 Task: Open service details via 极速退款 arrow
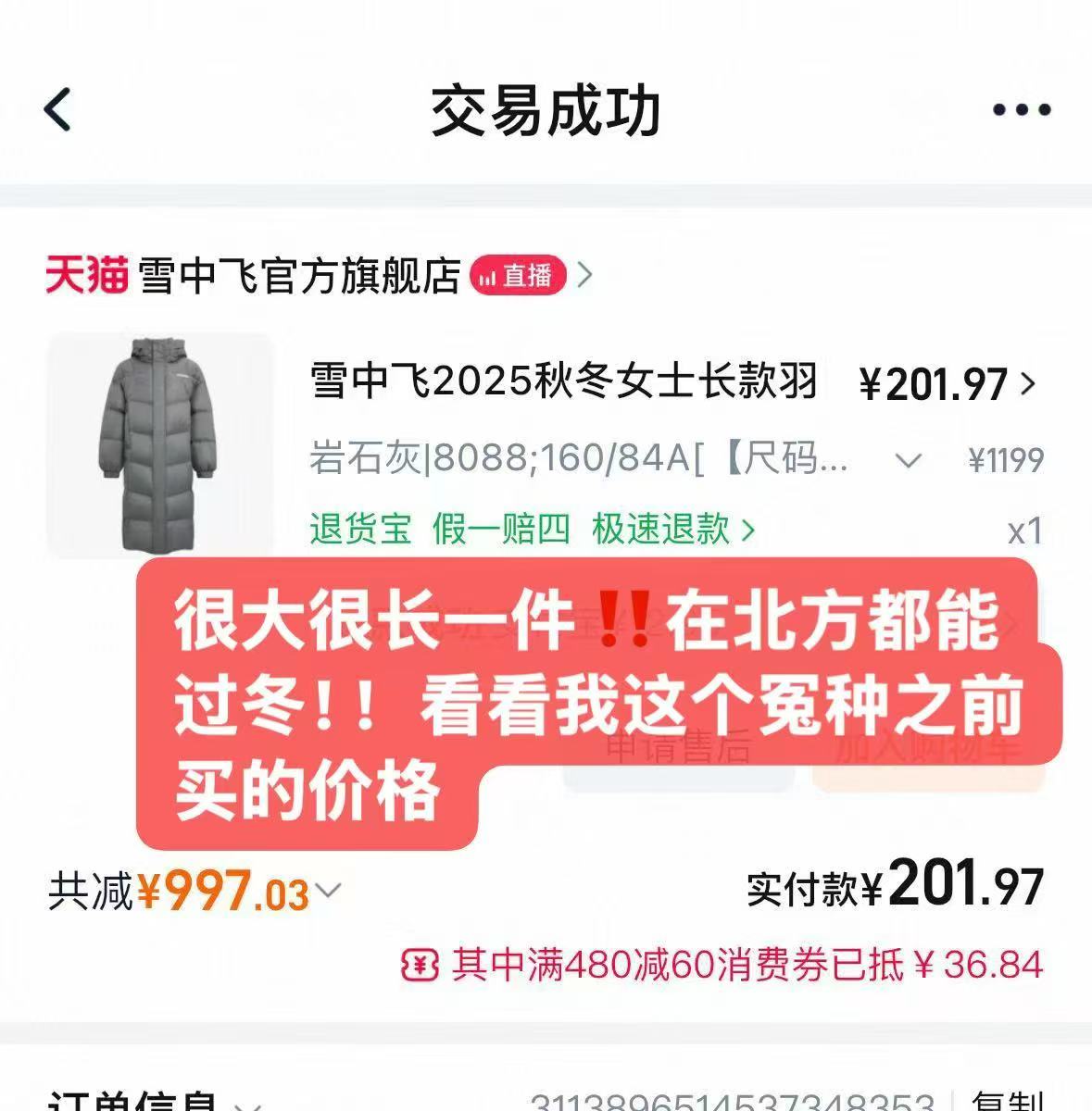point(748,530)
